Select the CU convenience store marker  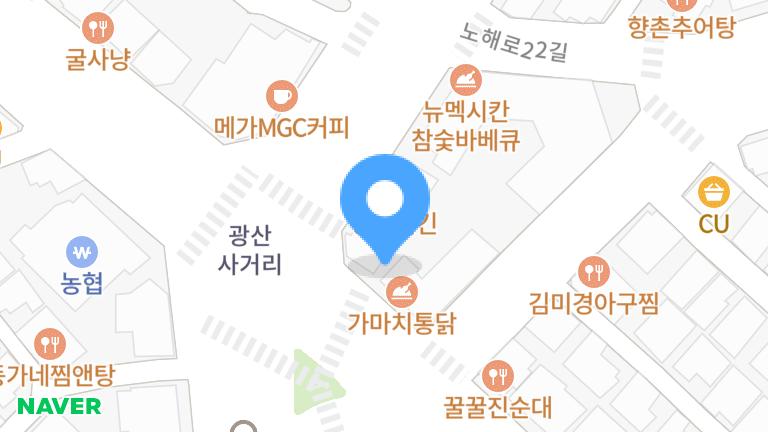pos(714,191)
